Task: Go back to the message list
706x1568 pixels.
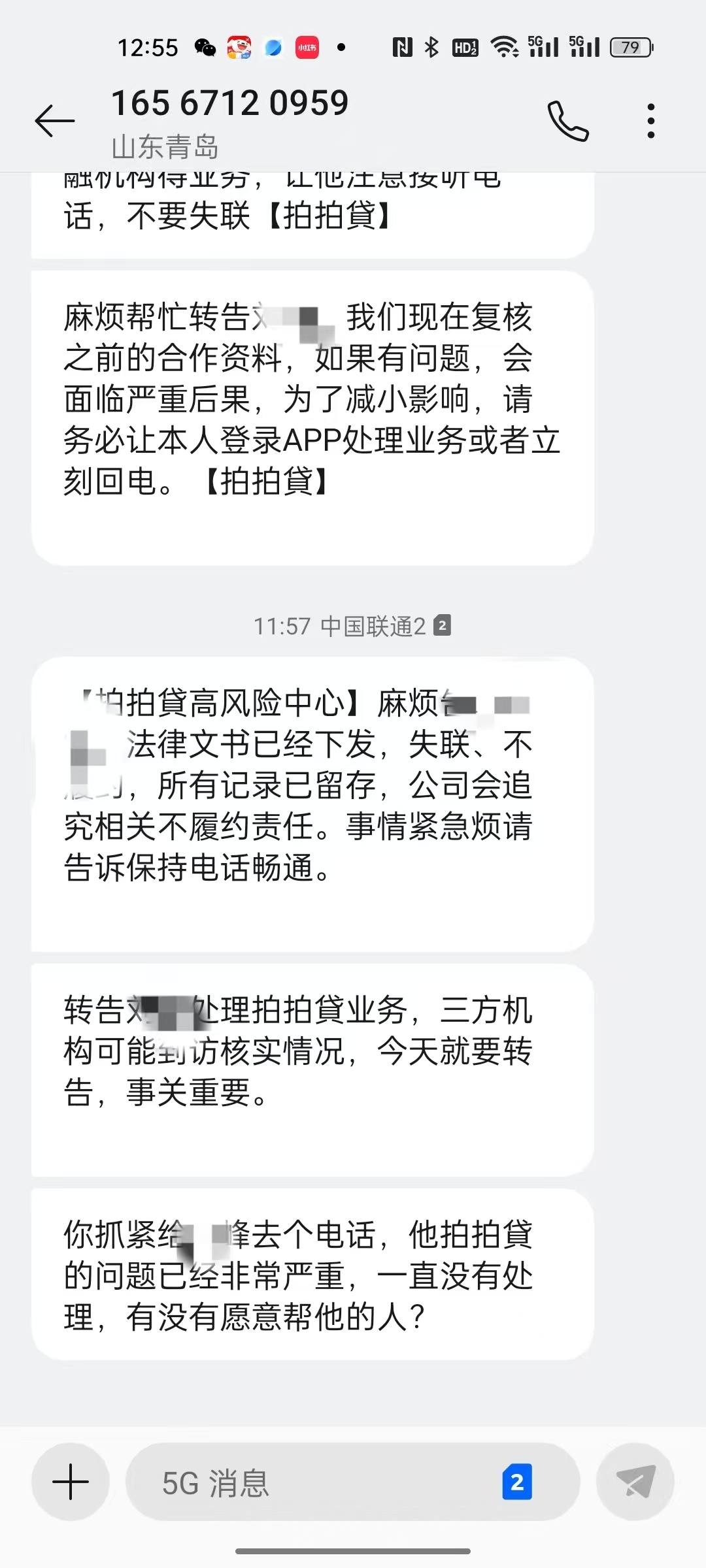Action: coord(54,121)
